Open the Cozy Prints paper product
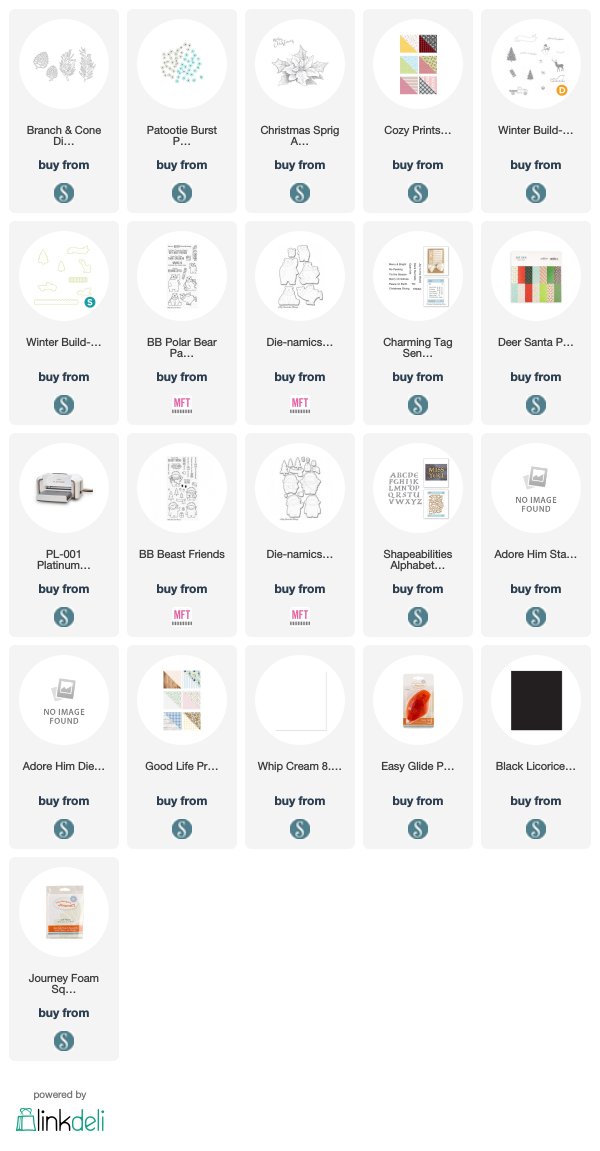Screen dimensions: 600x1151 pos(418,111)
